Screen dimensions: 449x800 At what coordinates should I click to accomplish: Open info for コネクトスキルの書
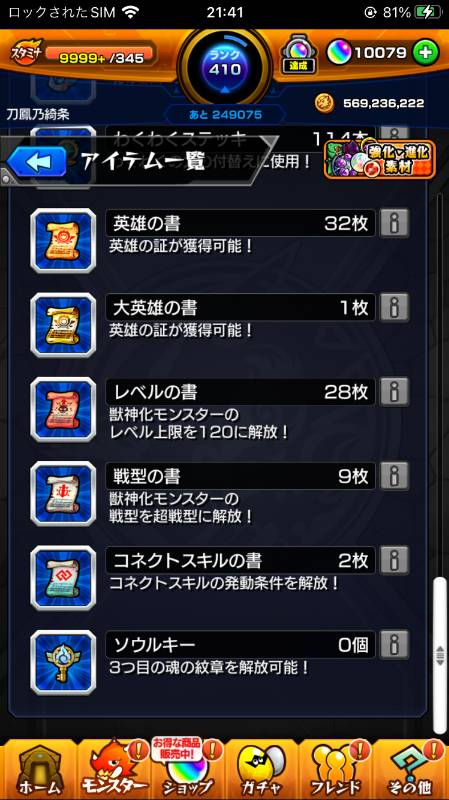click(394, 561)
